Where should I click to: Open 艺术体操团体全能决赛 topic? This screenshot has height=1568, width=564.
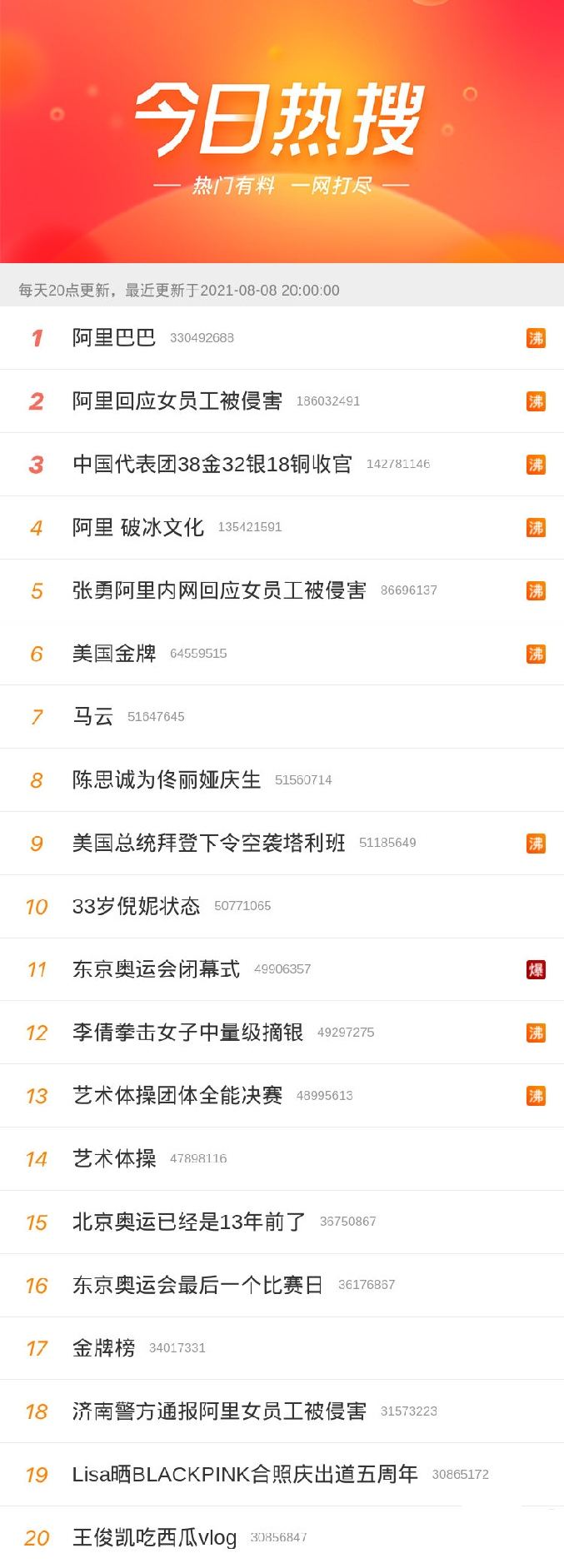[x=177, y=1095]
